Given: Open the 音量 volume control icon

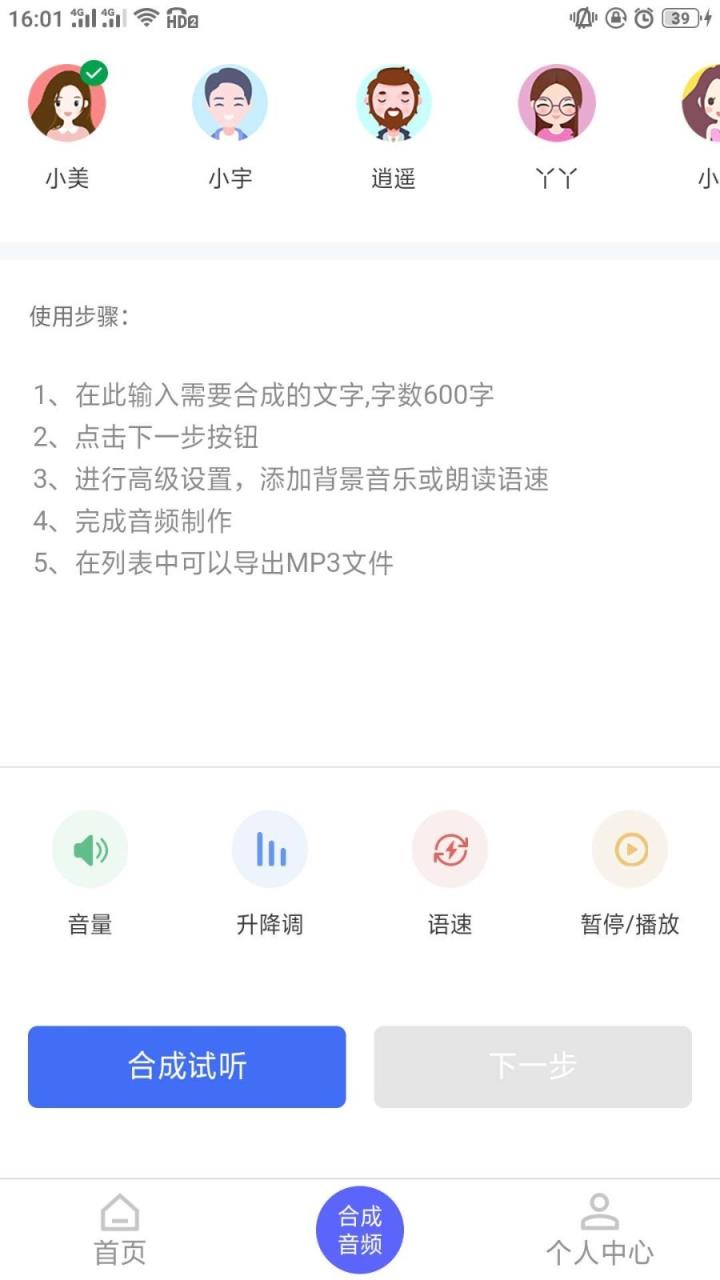Looking at the screenshot, I should [90, 848].
